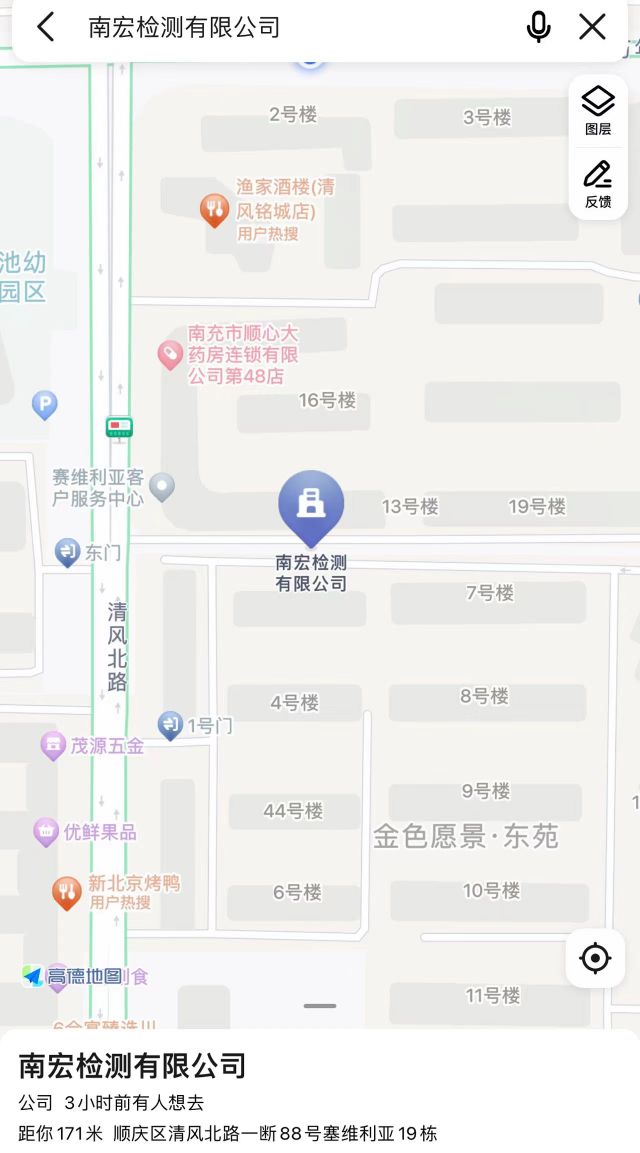
Task: Select the 南充市顺心大药房 pharmacy marker
Action: tap(170, 354)
